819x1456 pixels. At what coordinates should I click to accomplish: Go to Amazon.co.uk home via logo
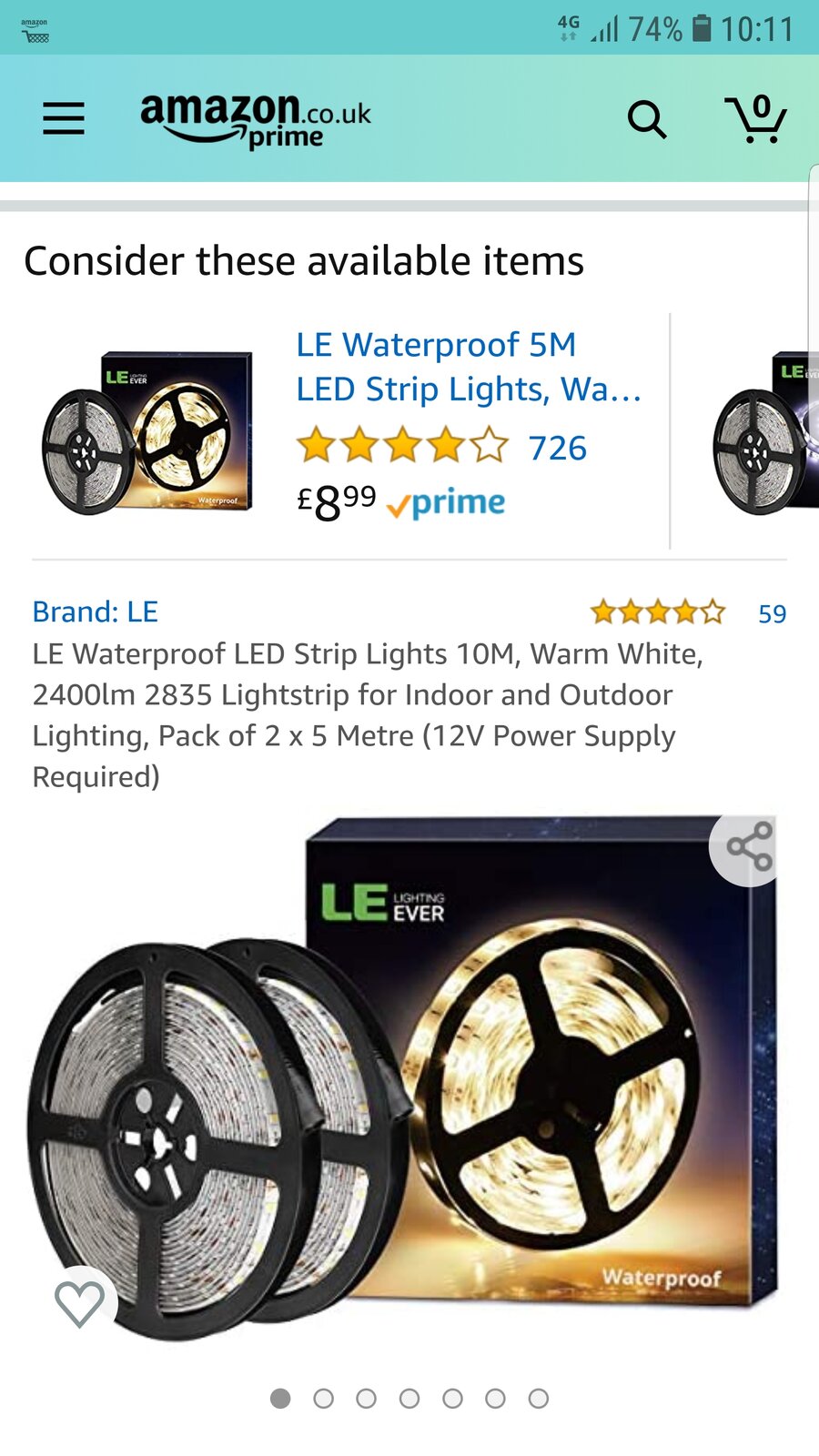click(x=256, y=119)
